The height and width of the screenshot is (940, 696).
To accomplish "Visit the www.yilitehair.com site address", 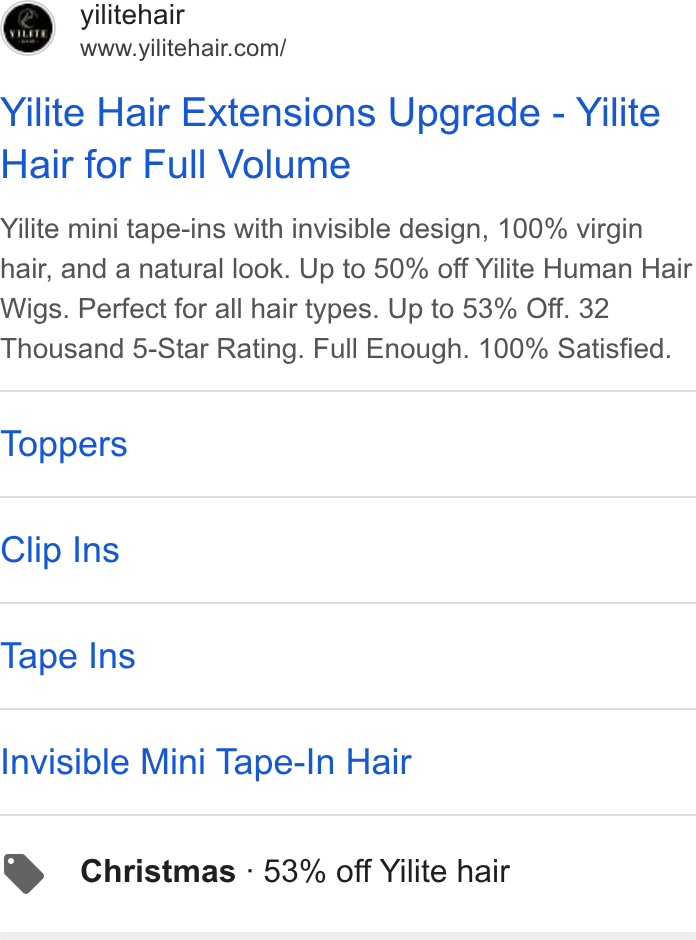I will [183, 49].
